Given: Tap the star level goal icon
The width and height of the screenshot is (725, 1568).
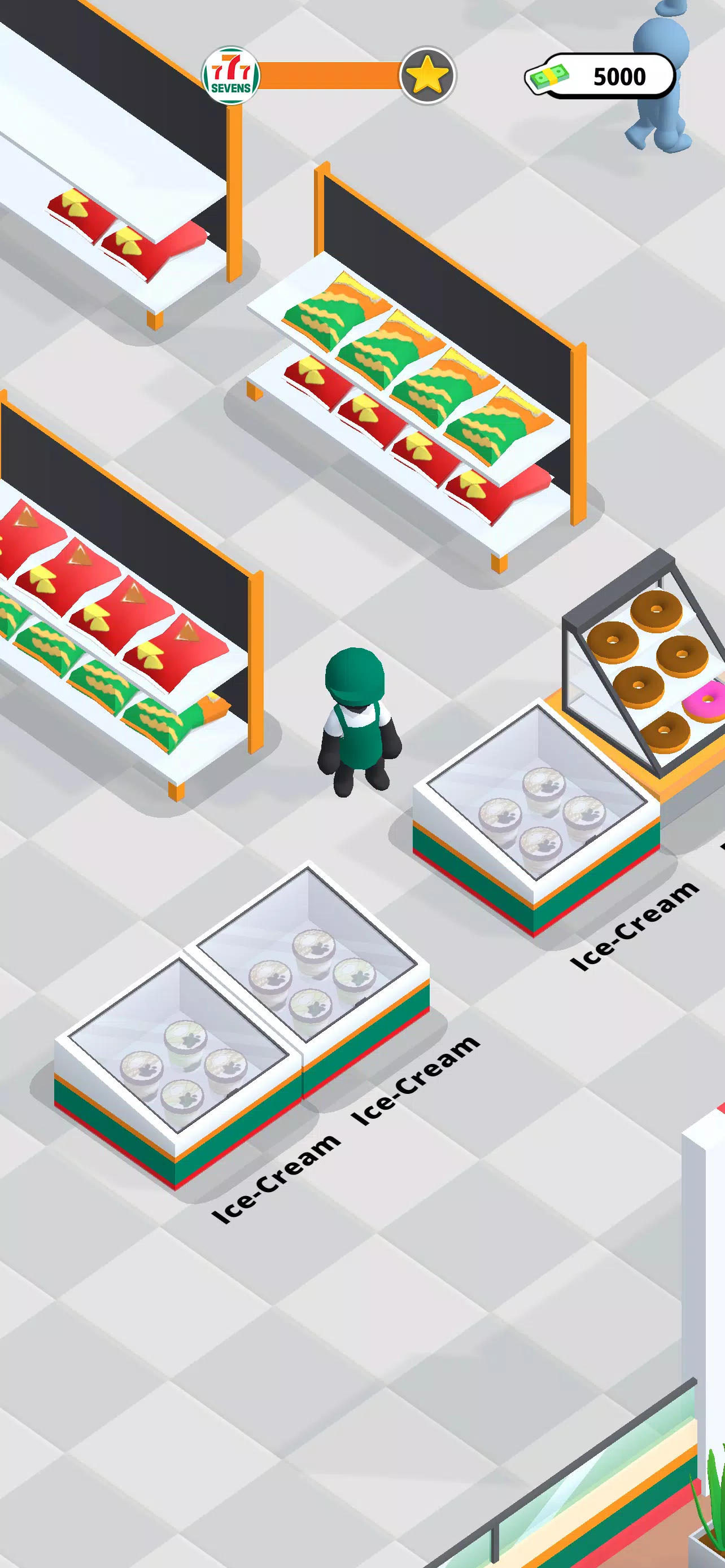Looking at the screenshot, I should (x=427, y=76).
